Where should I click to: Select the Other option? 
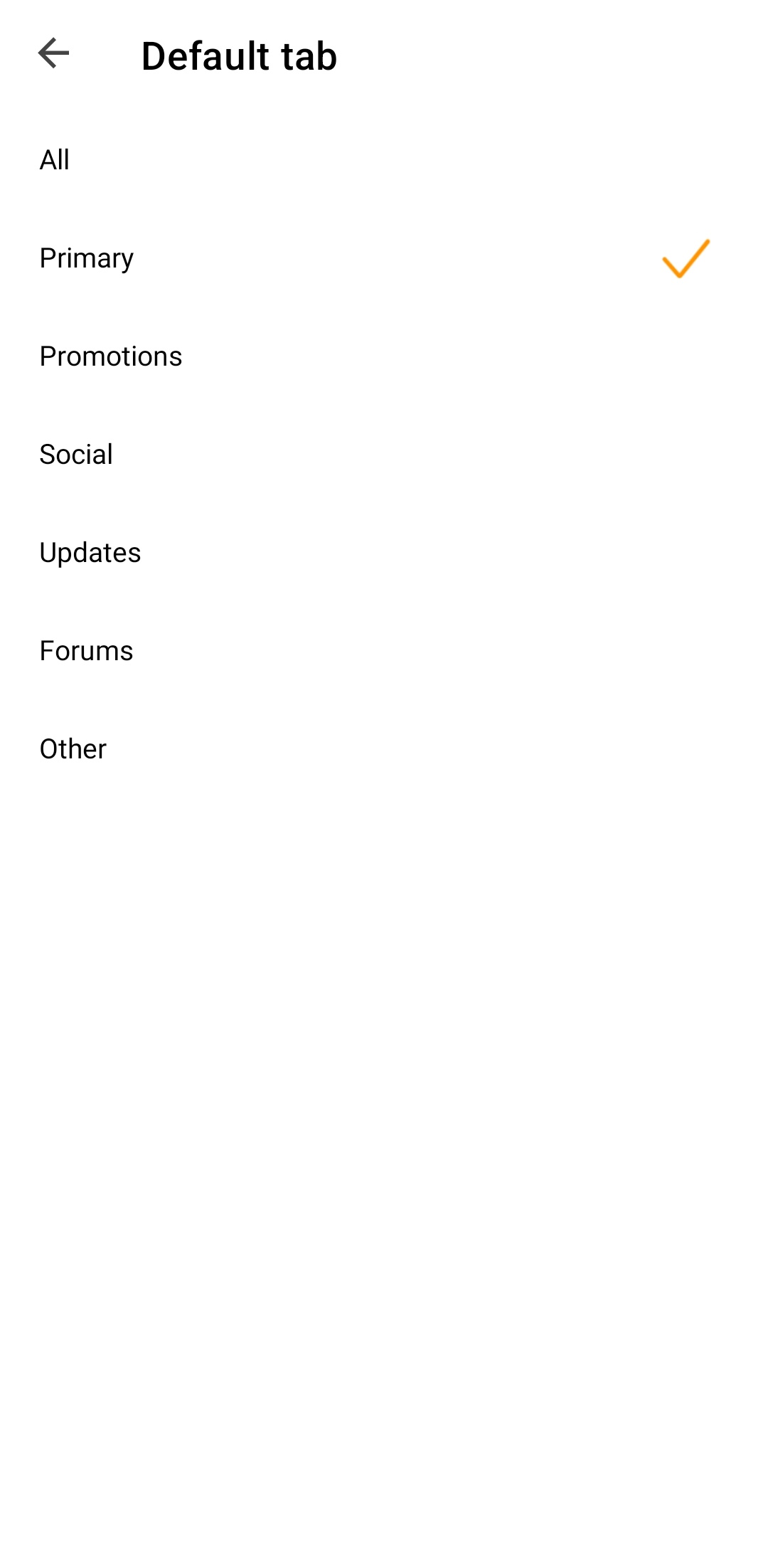point(384,749)
